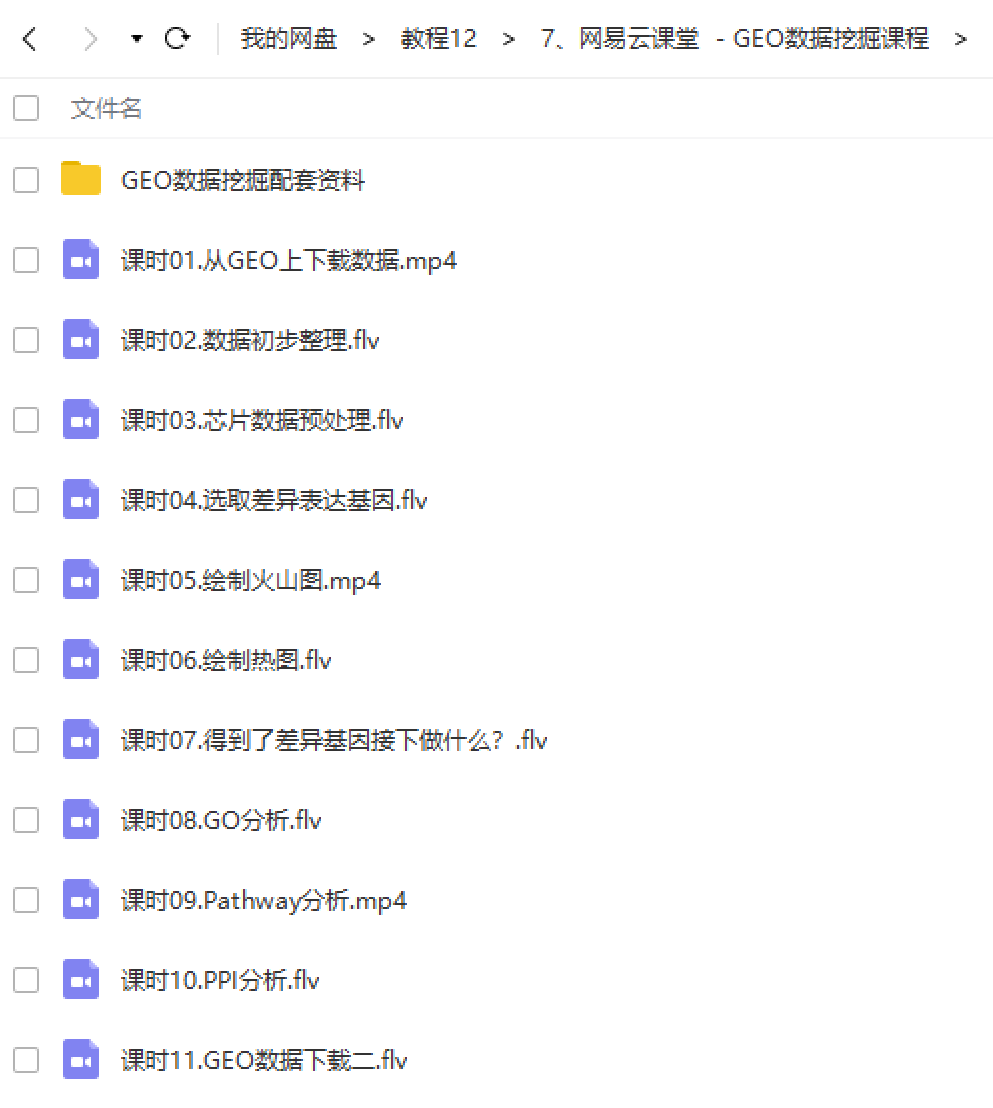Open the navigation history dropdown arrow

click(137, 40)
